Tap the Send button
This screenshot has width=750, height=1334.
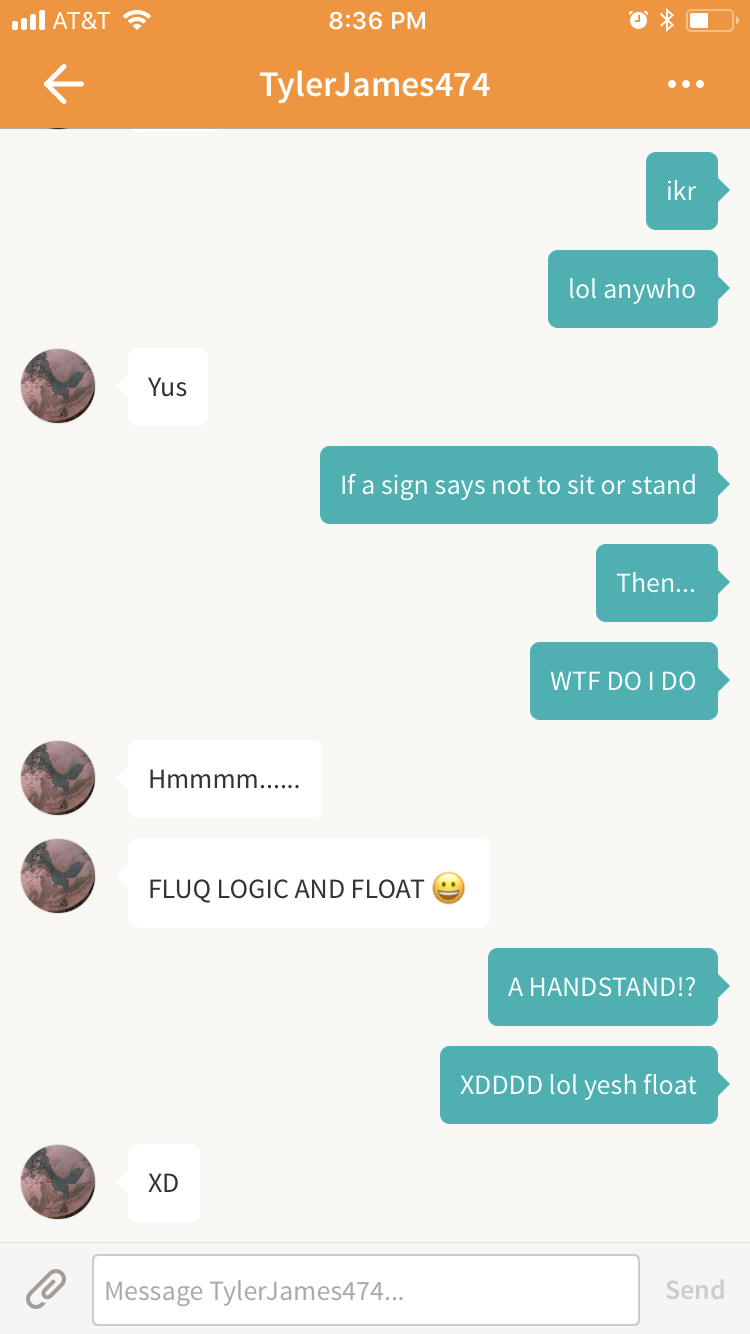point(695,1290)
